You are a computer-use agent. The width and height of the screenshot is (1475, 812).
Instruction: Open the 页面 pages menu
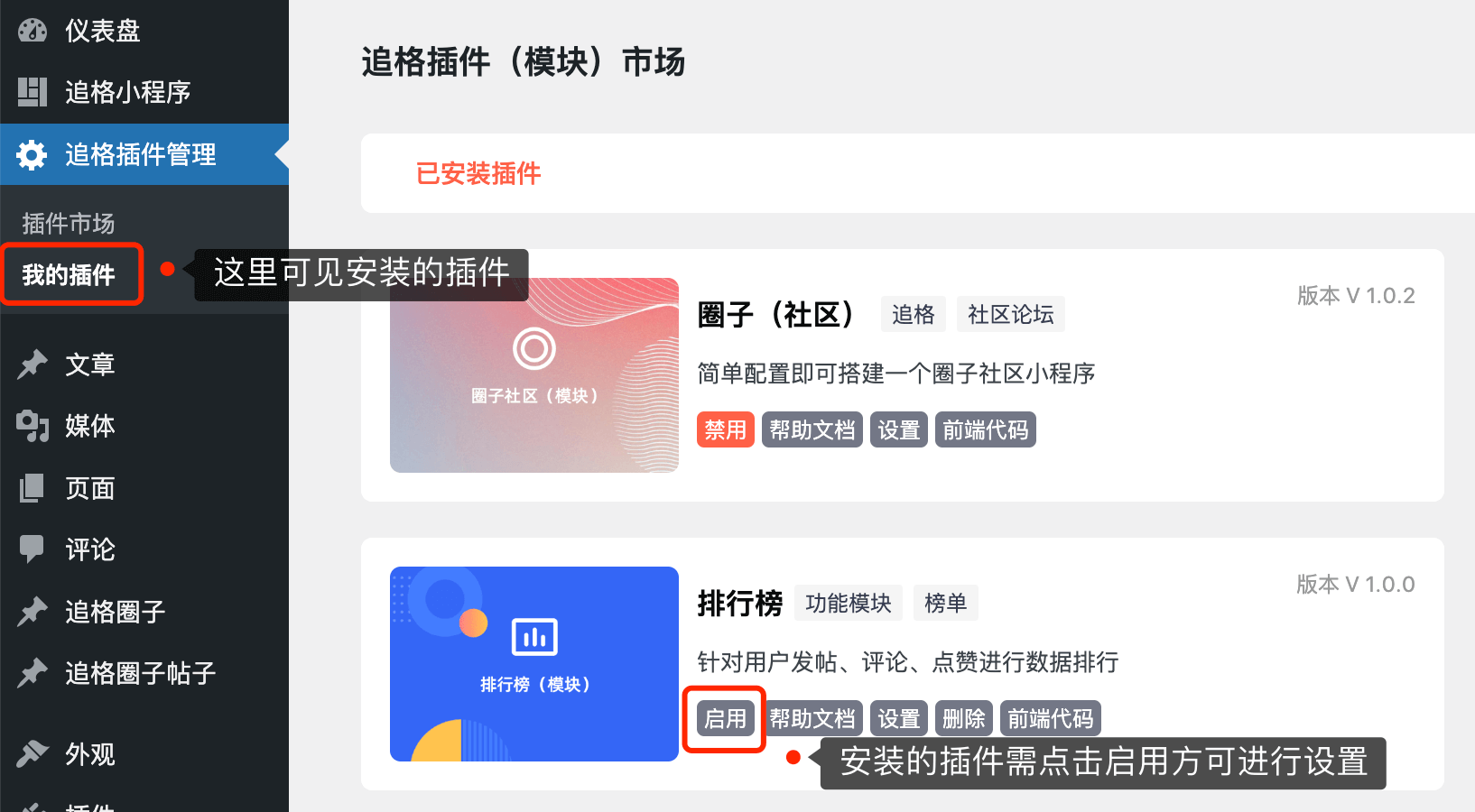click(x=89, y=488)
